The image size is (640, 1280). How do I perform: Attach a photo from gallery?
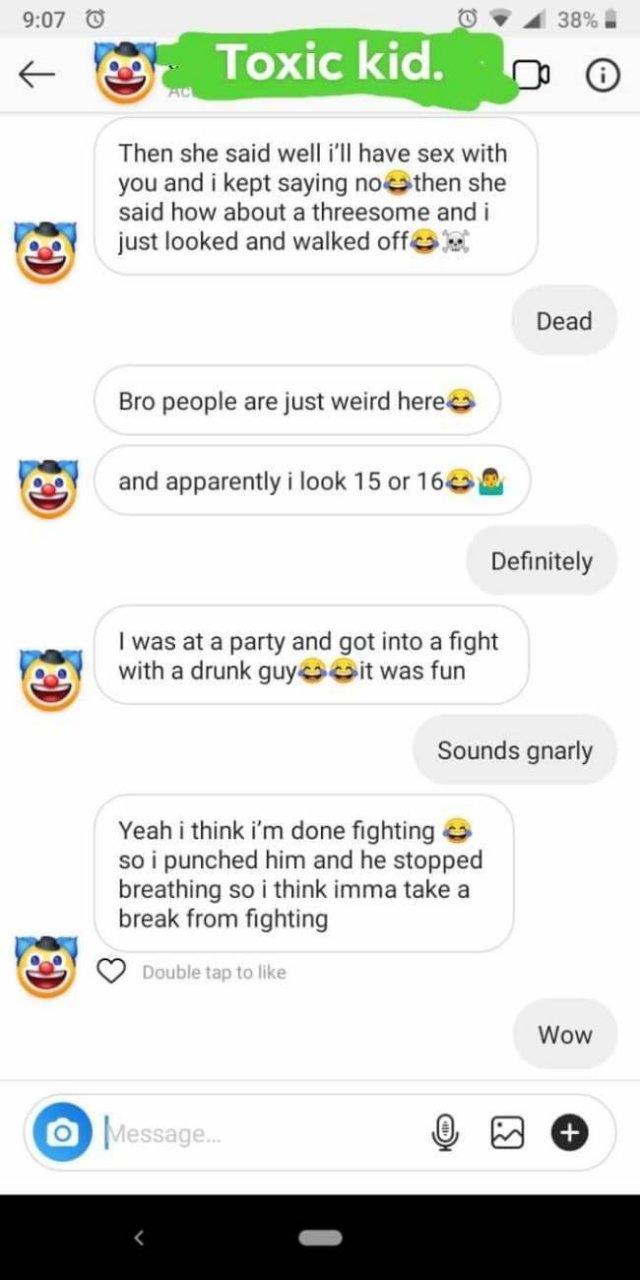point(507,1133)
